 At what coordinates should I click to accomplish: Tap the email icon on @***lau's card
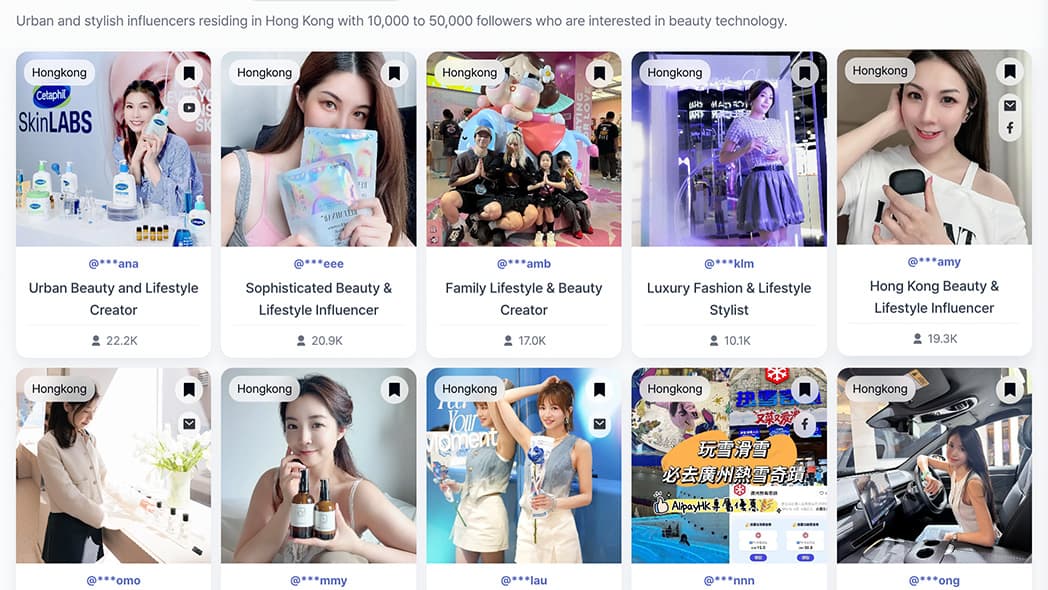pyautogui.click(x=599, y=423)
